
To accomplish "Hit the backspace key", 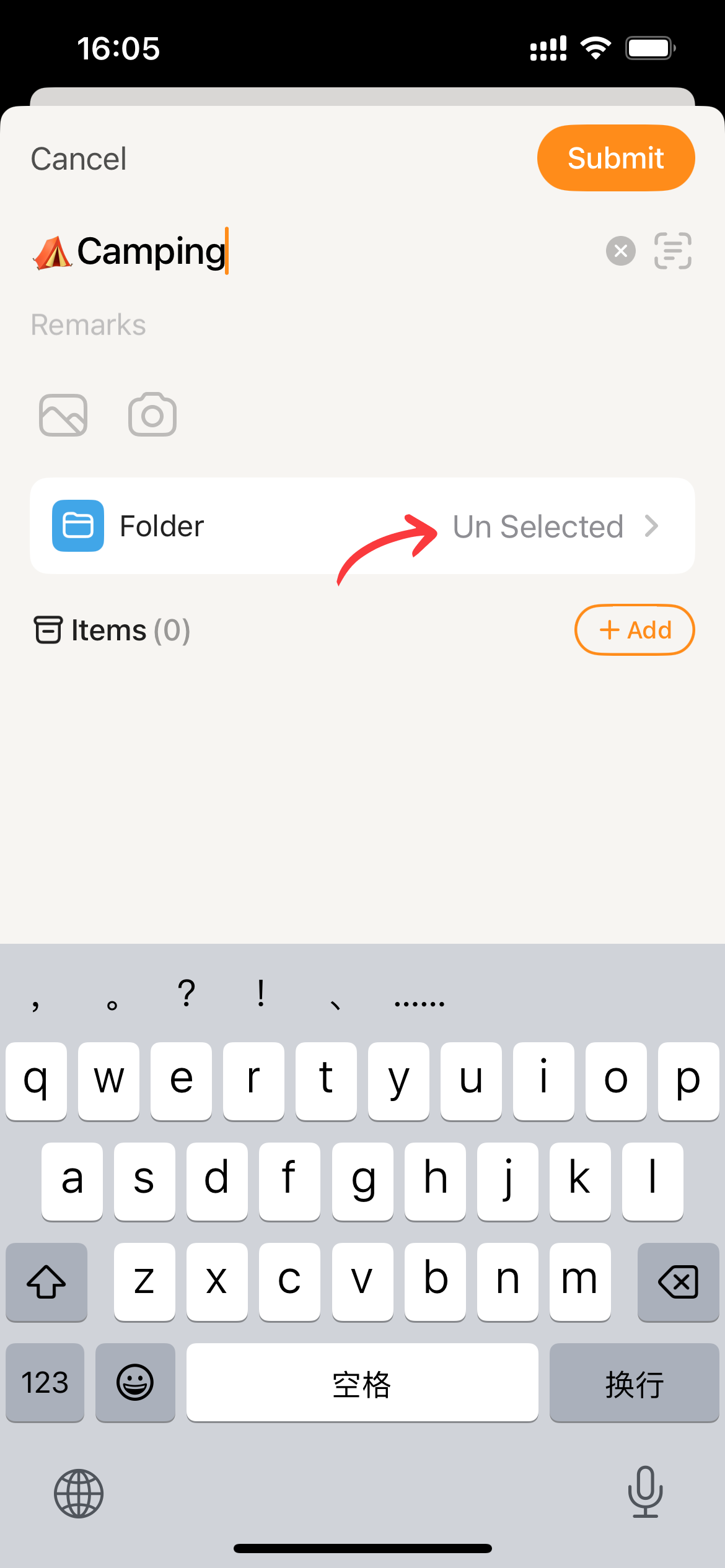I will (x=678, y=1281).
